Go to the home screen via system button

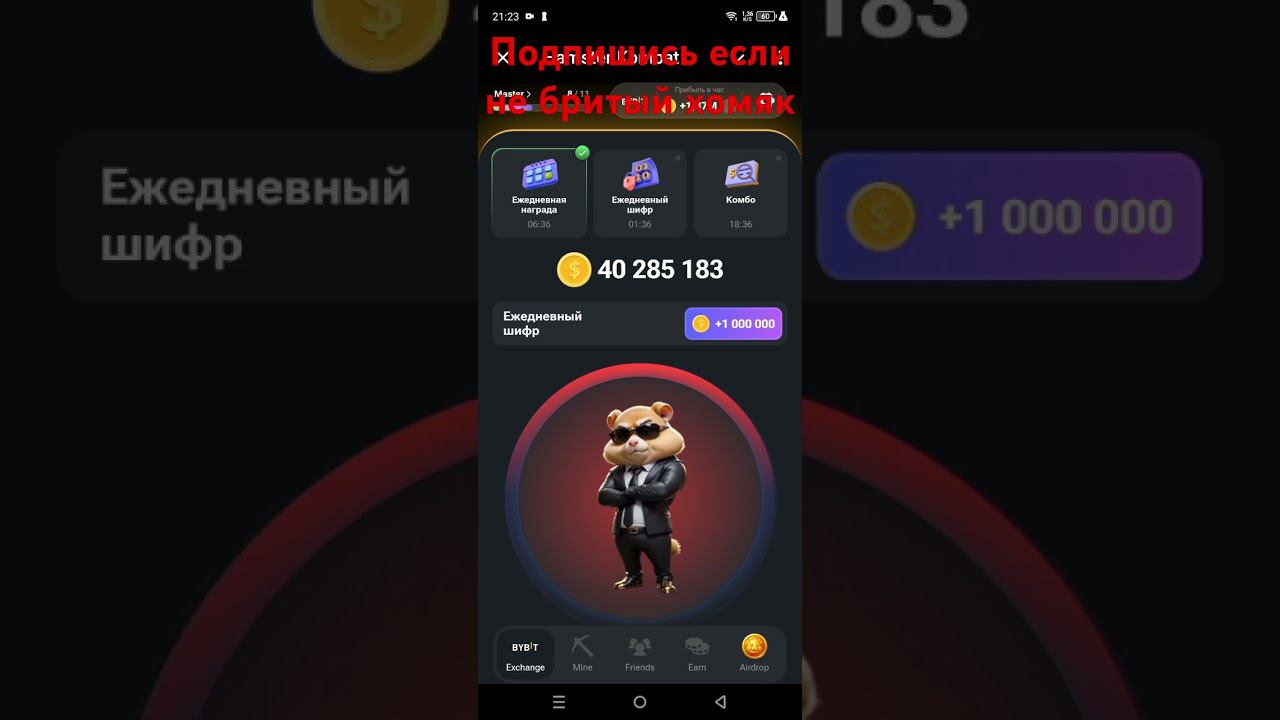640,702
